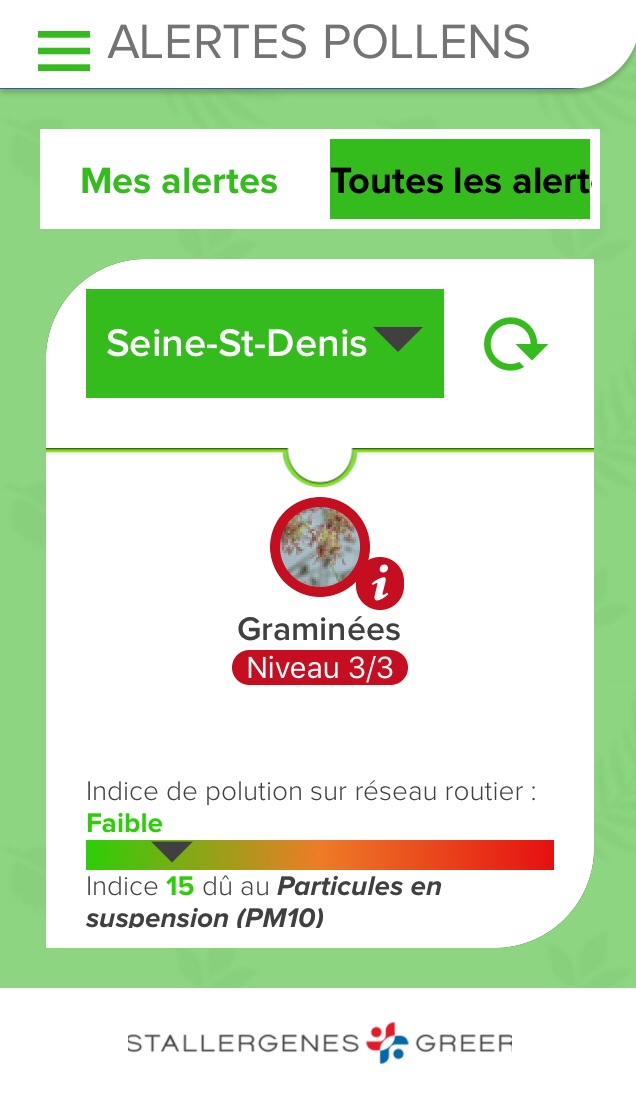Open the hamburger drawer menu

click(64, 49)
